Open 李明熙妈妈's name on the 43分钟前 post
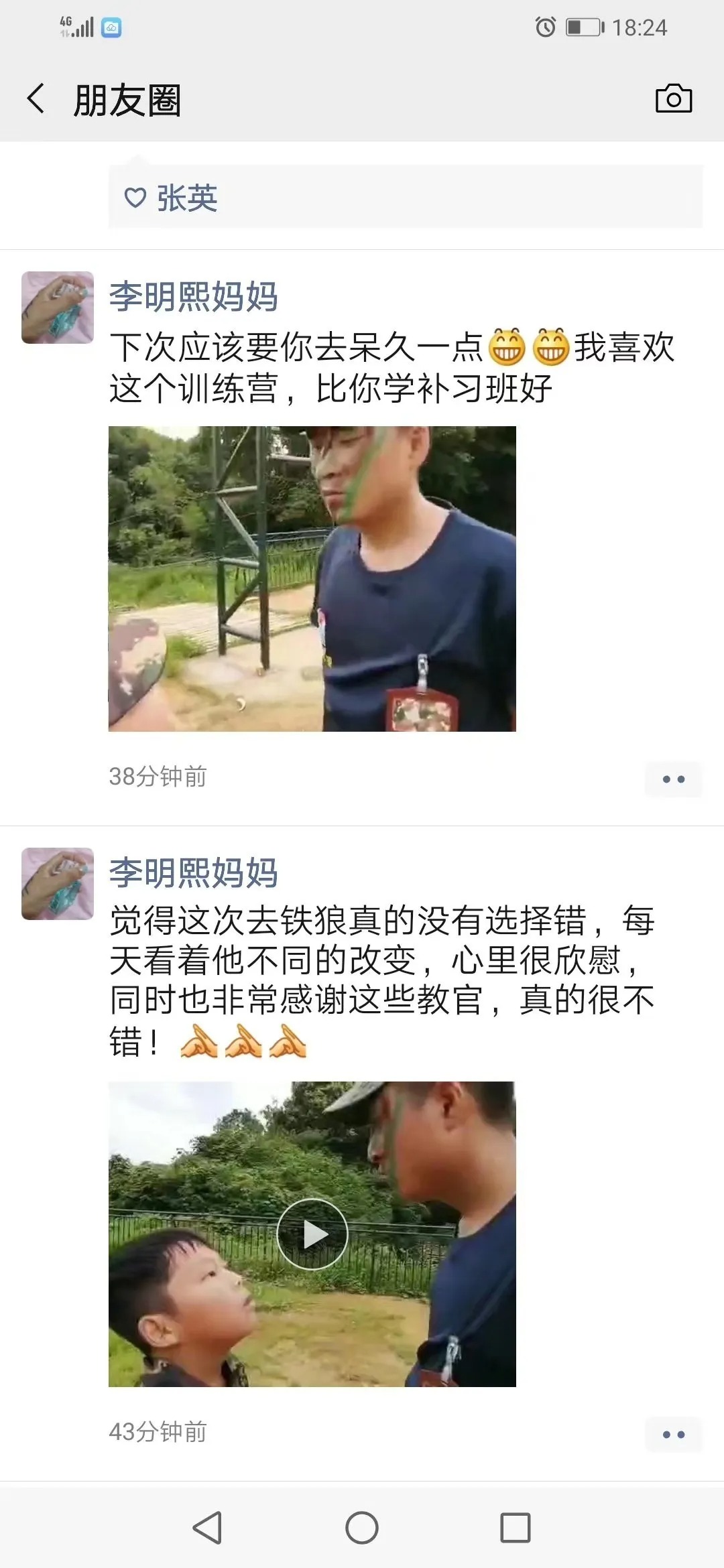The width and height of the screenshot is (724, 1568). [193, 872]
